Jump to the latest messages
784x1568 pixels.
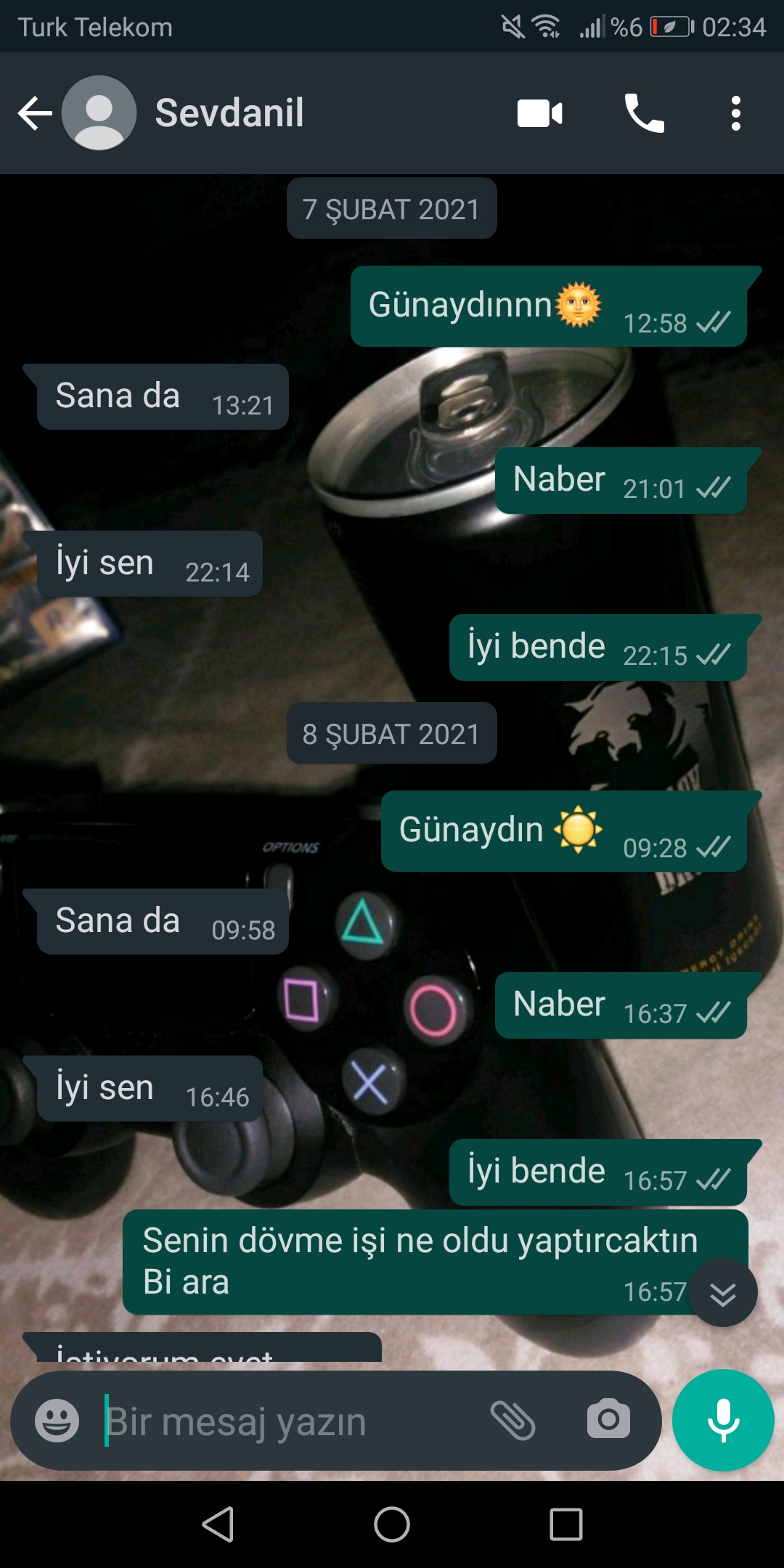click(722, 1293)
